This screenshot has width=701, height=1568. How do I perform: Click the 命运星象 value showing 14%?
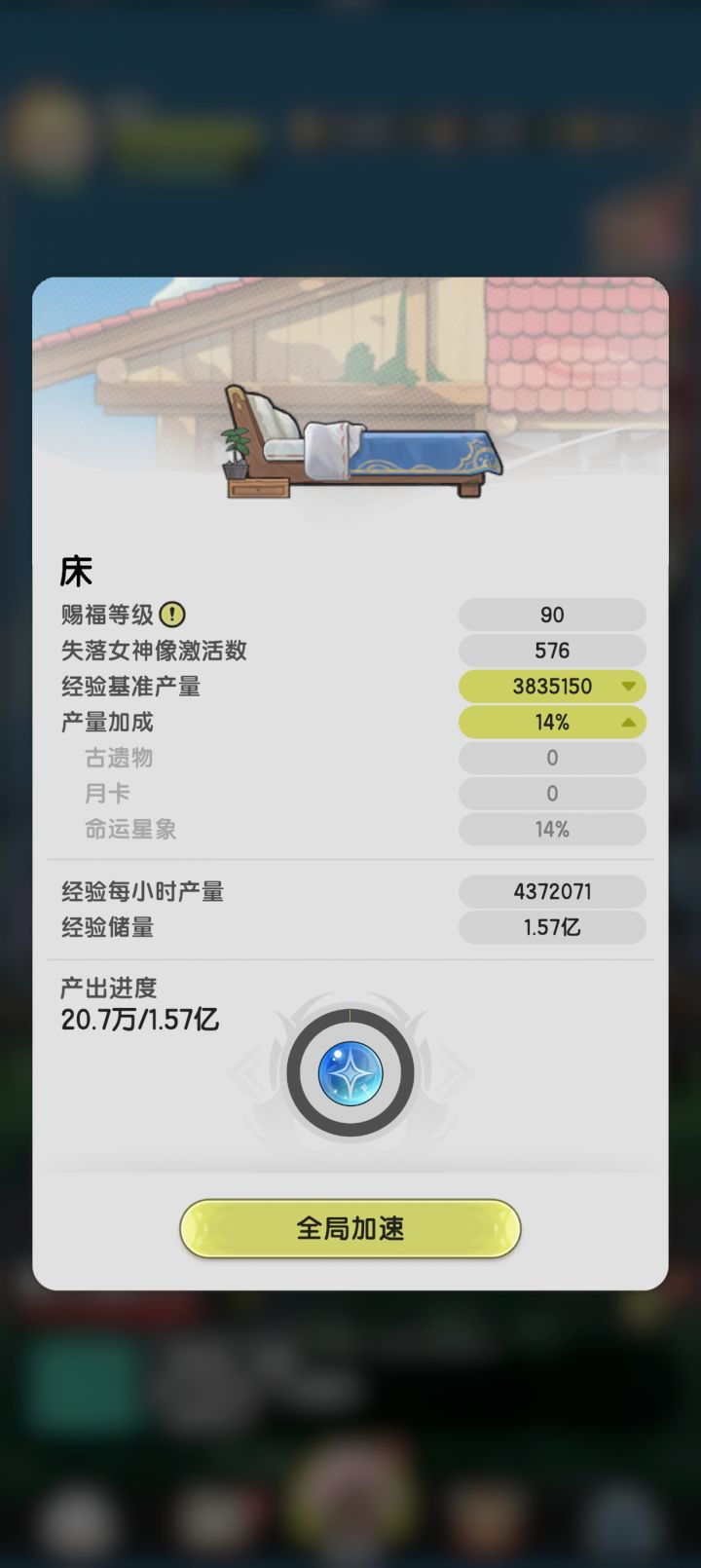coord(551,829)
